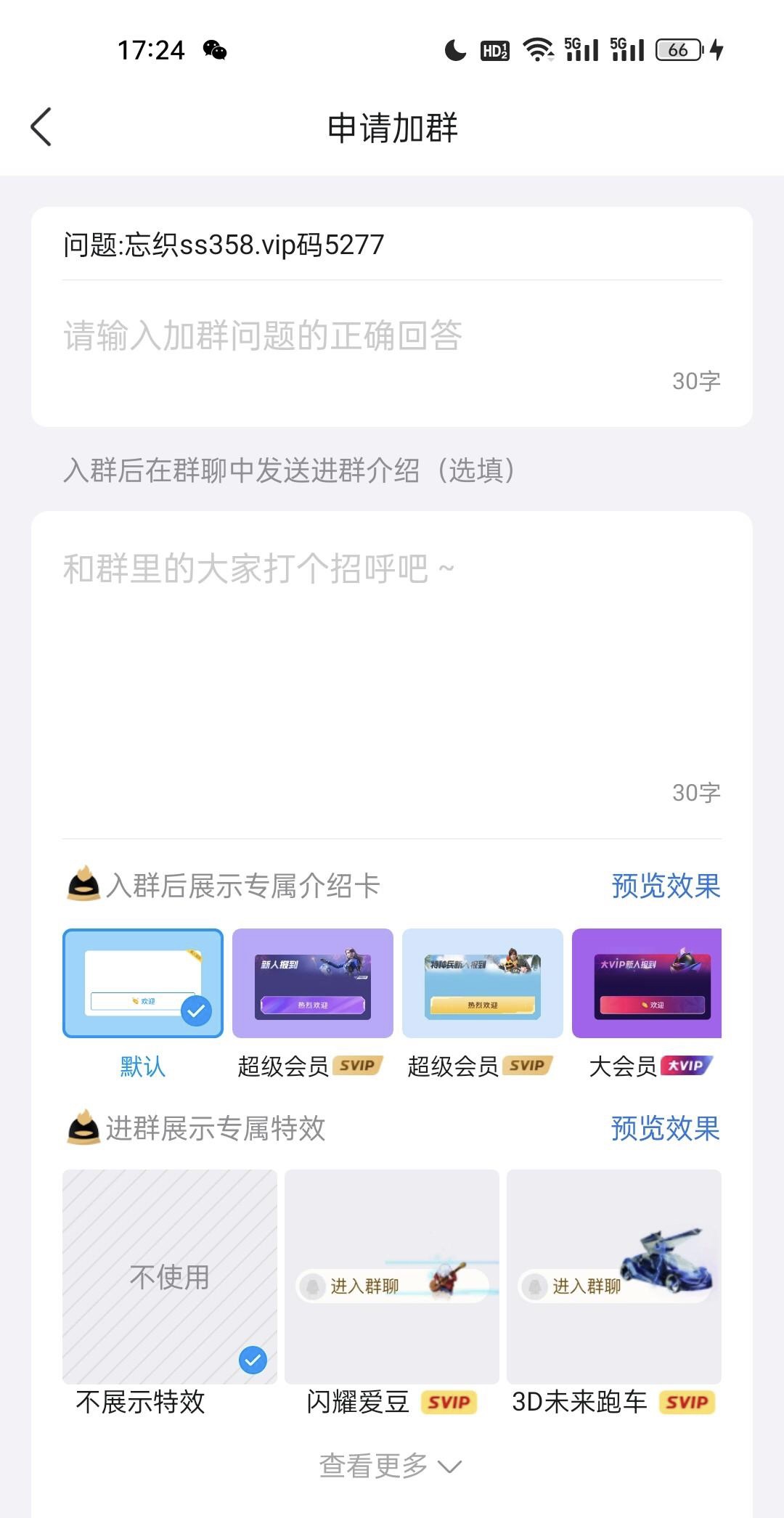Select the 大会员 VIP intro card

point(646,983)
